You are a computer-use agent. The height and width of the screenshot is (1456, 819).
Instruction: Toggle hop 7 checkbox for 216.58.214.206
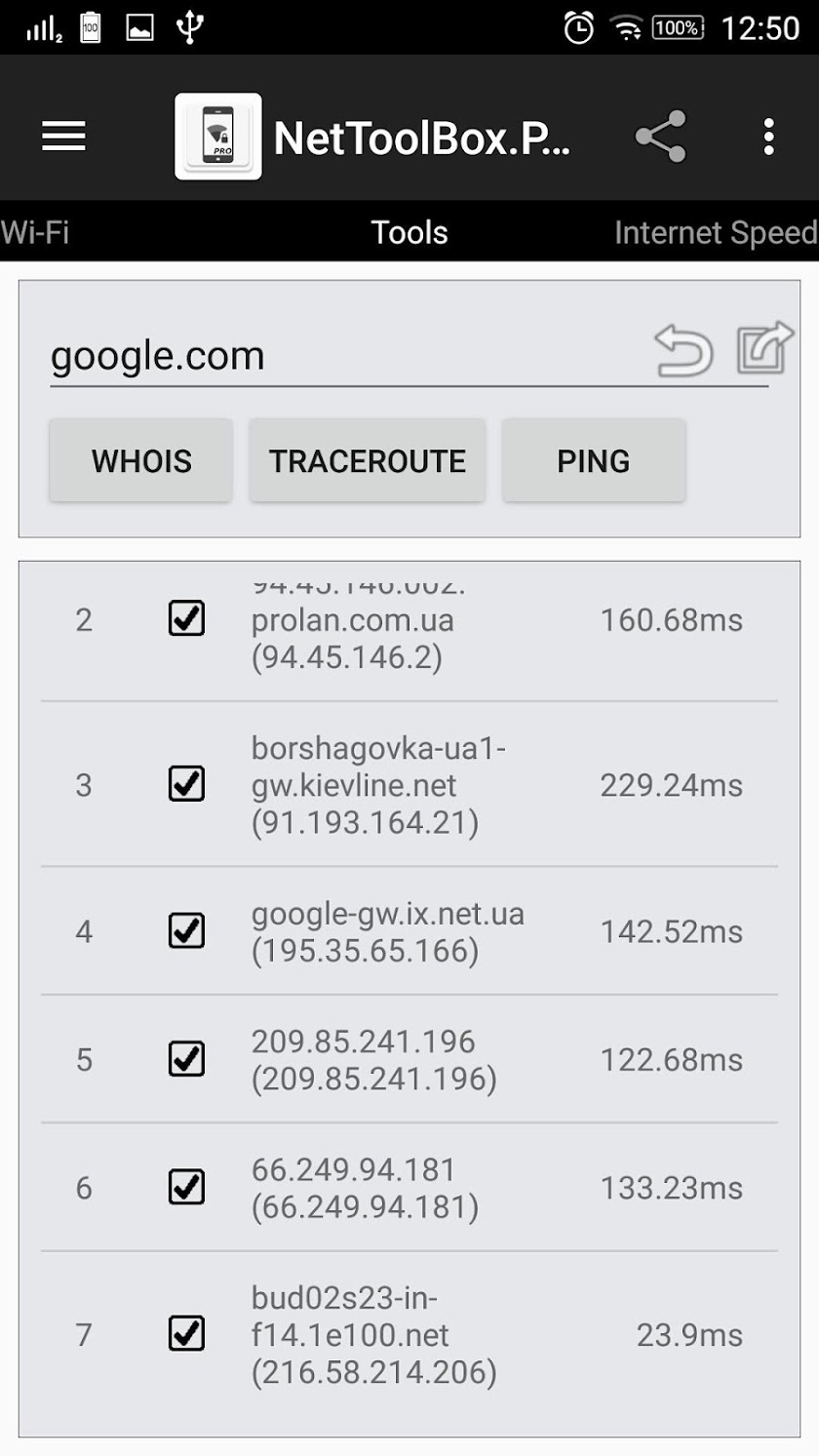[186, 1333]
